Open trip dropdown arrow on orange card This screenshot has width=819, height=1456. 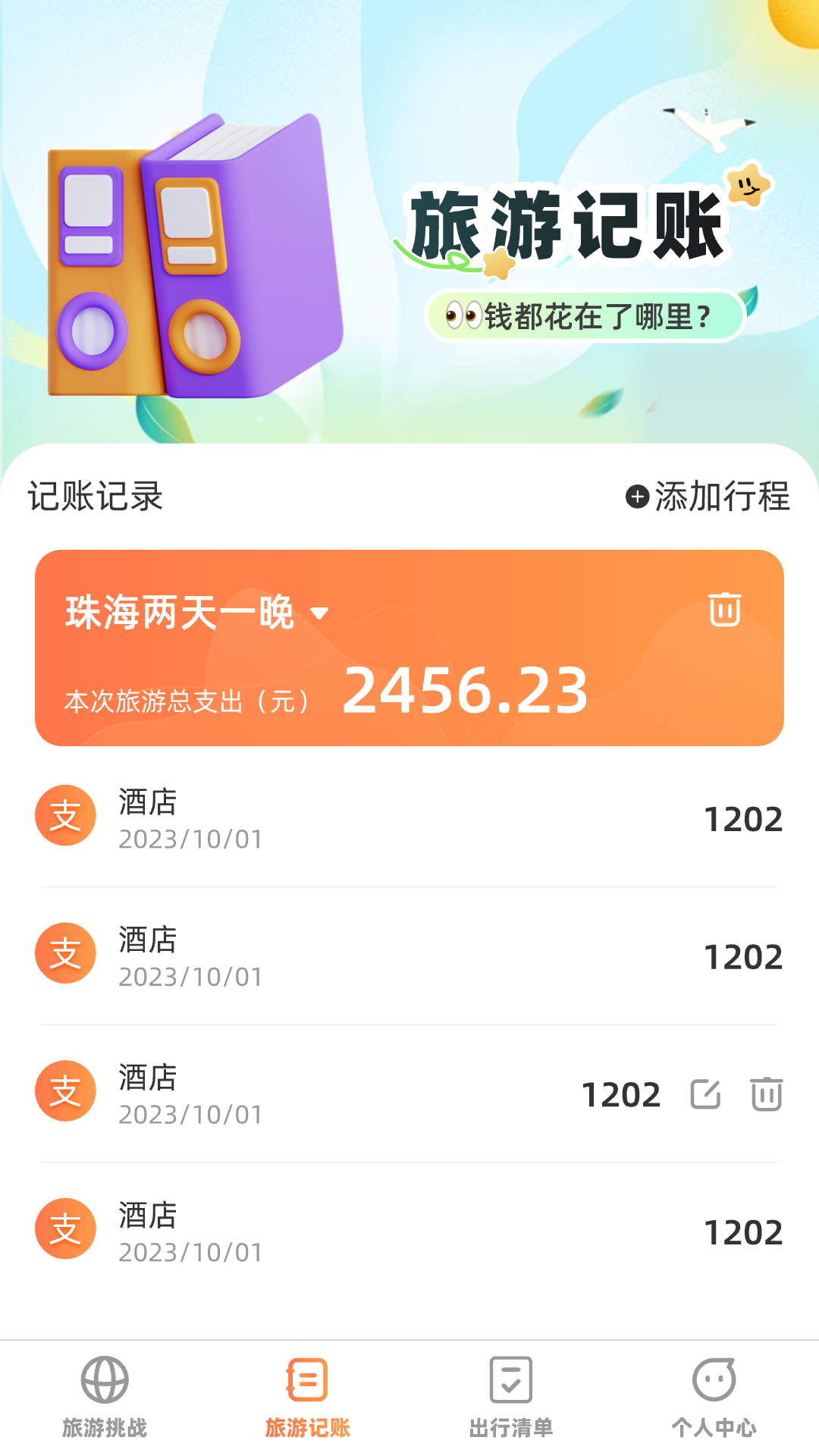coord(322,613)
